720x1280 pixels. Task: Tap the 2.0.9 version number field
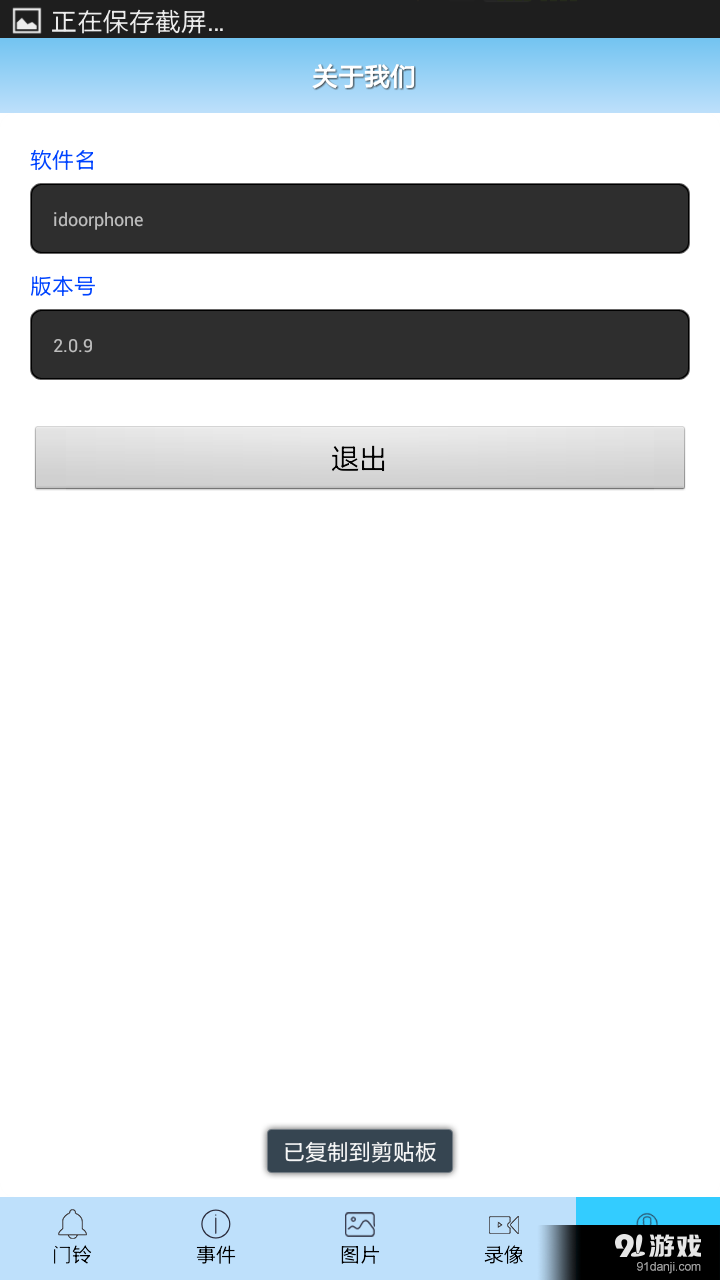click(360, 345)
